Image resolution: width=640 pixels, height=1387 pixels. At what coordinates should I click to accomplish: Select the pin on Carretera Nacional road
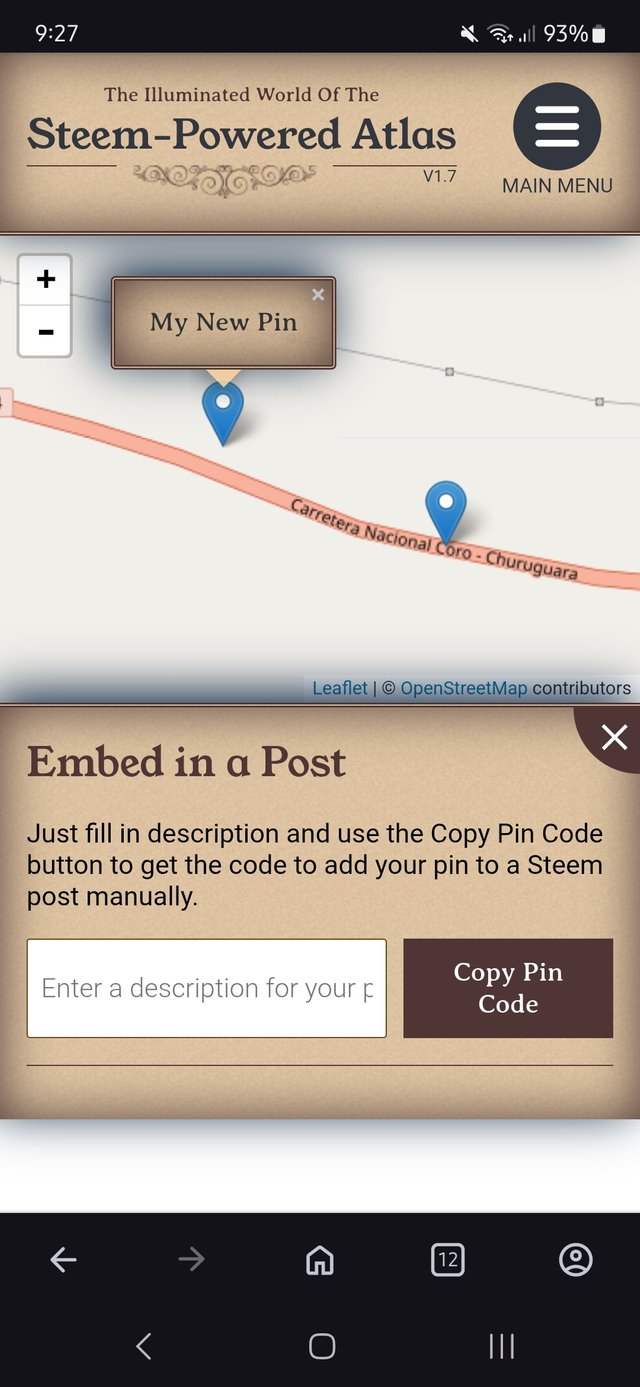(446, 508)
